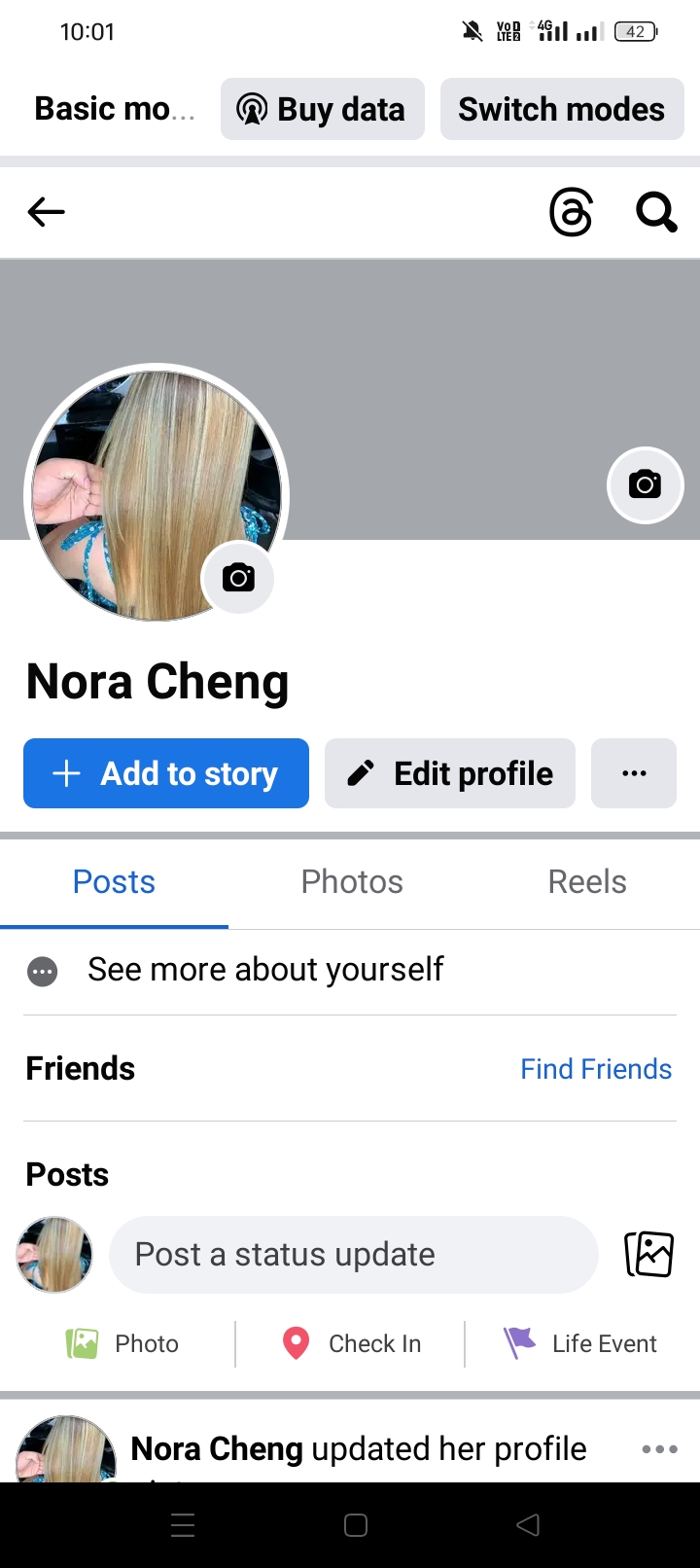Viewport: 700px width, 1568px height.
Task: Open the photo gallery icon beside status field
Action: [x=648, y=1254]
